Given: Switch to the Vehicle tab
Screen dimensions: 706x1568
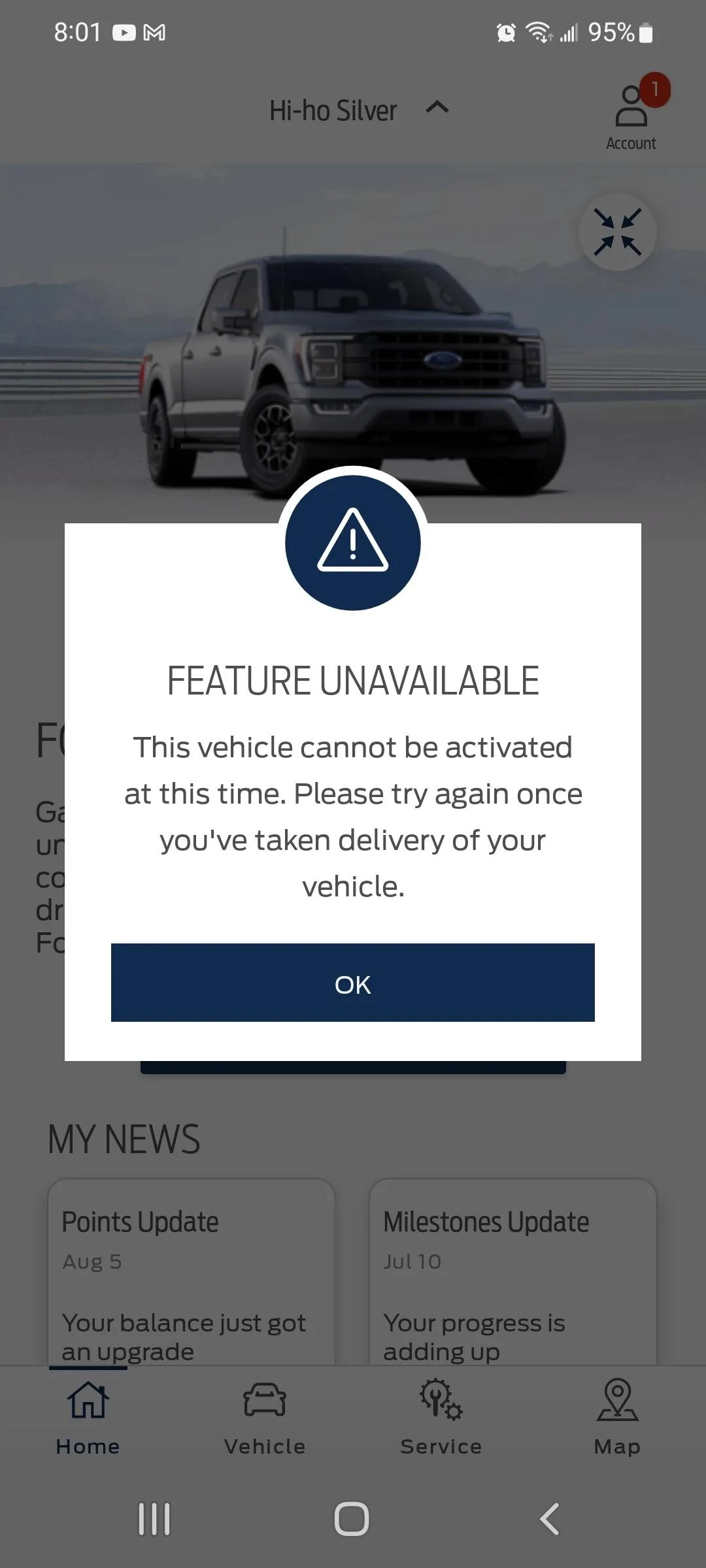Looking at the screenshot, I should coord(265,1416).
